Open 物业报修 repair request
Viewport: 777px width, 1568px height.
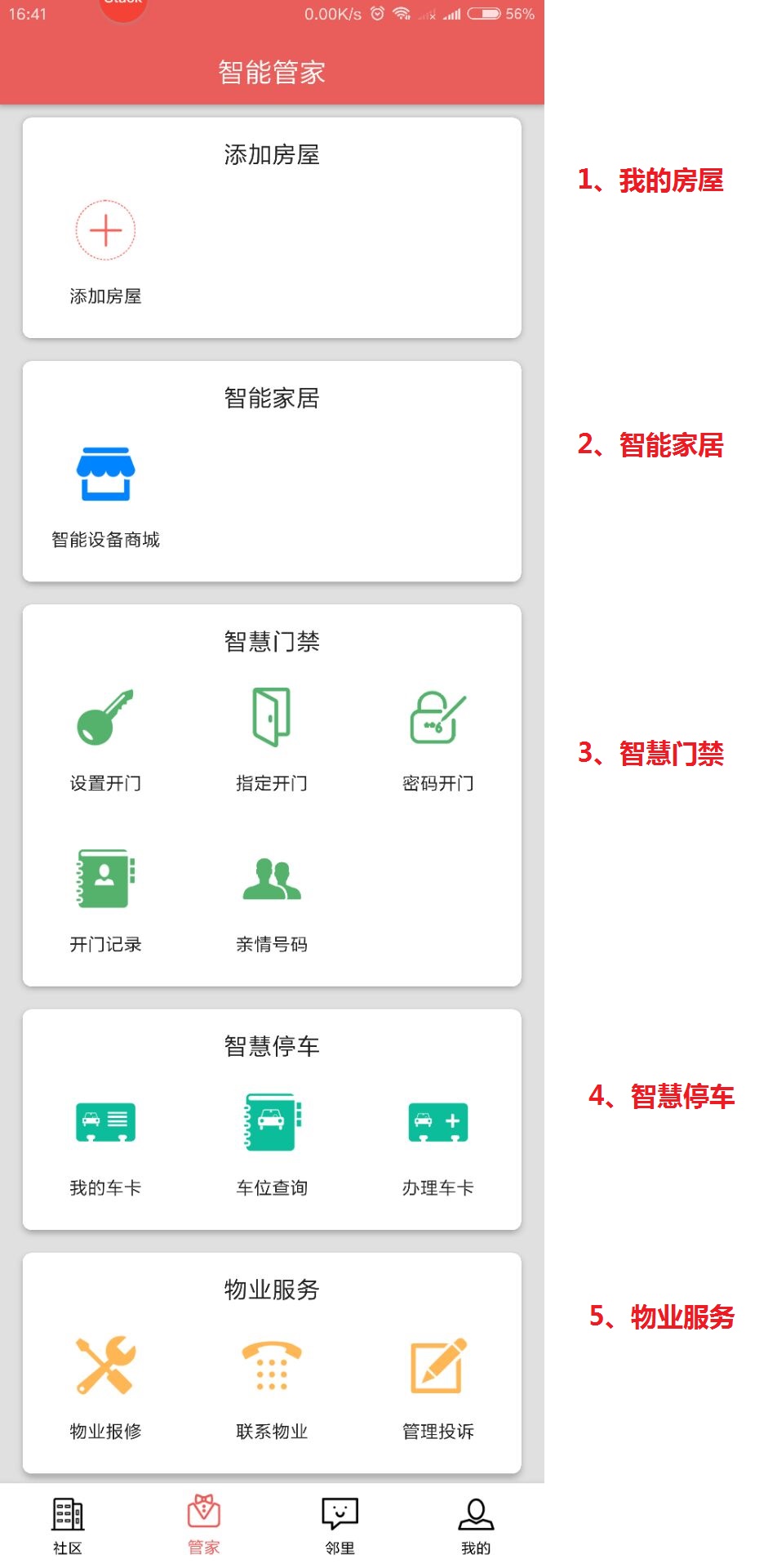point(105,1365)
